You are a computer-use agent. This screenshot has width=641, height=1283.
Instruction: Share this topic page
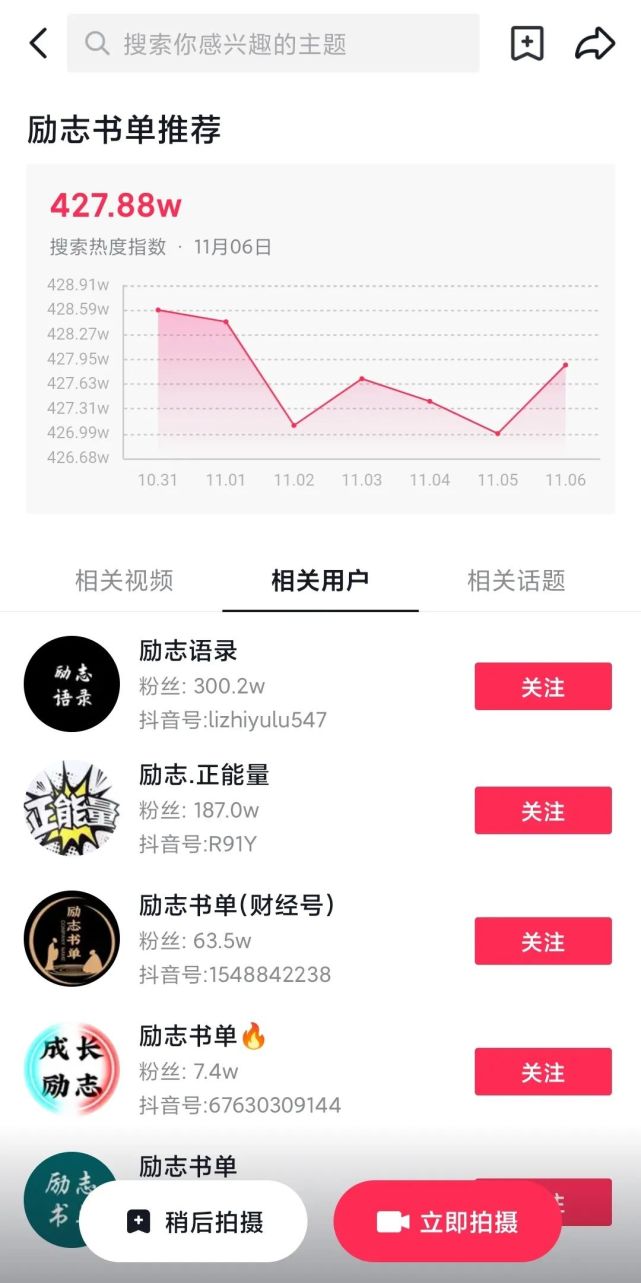(x=594, y=43)
